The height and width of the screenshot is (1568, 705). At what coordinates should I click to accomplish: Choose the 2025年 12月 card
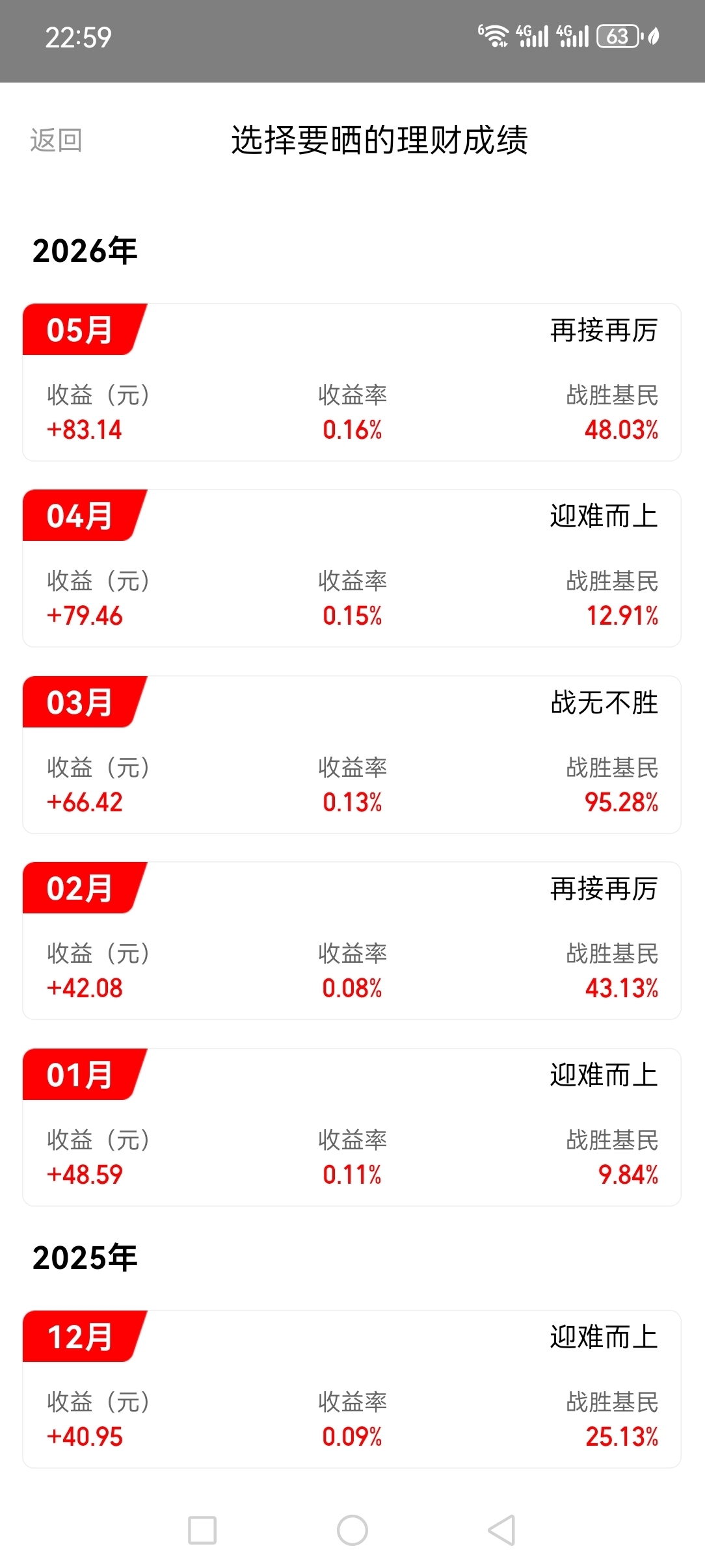tap(352, 1389)
